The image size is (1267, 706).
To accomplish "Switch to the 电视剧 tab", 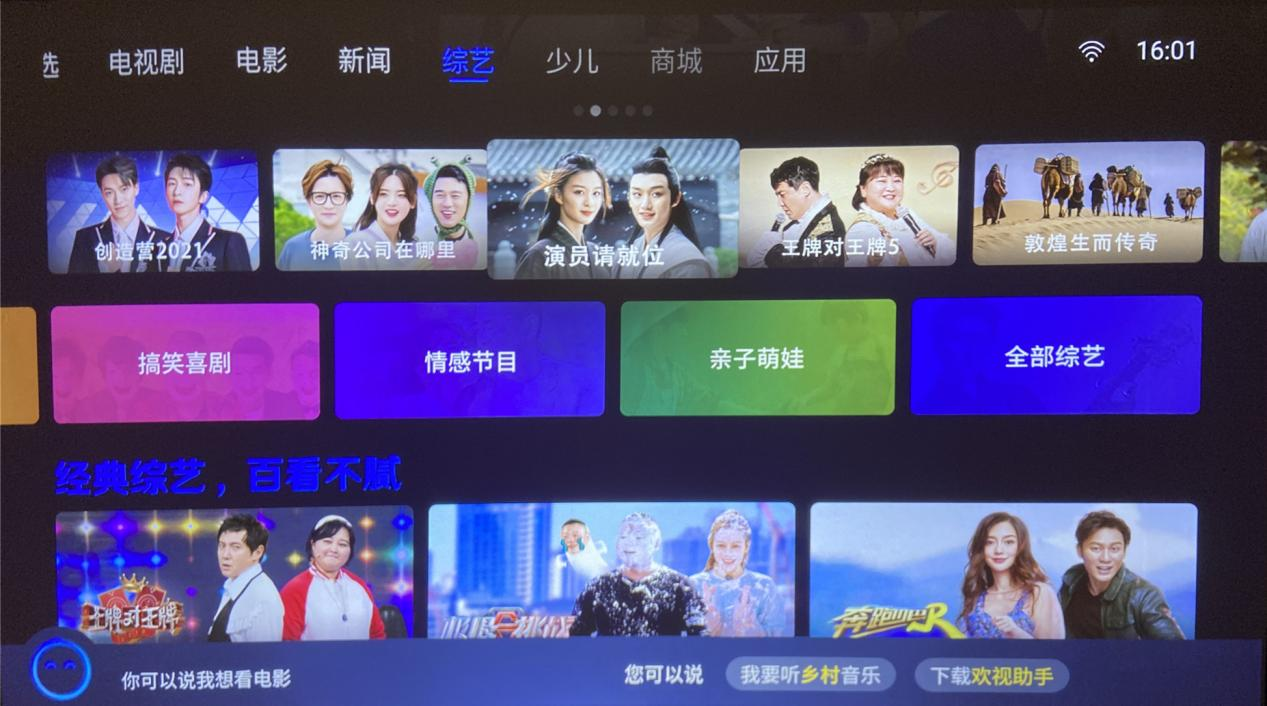I will tap(146, 62).
